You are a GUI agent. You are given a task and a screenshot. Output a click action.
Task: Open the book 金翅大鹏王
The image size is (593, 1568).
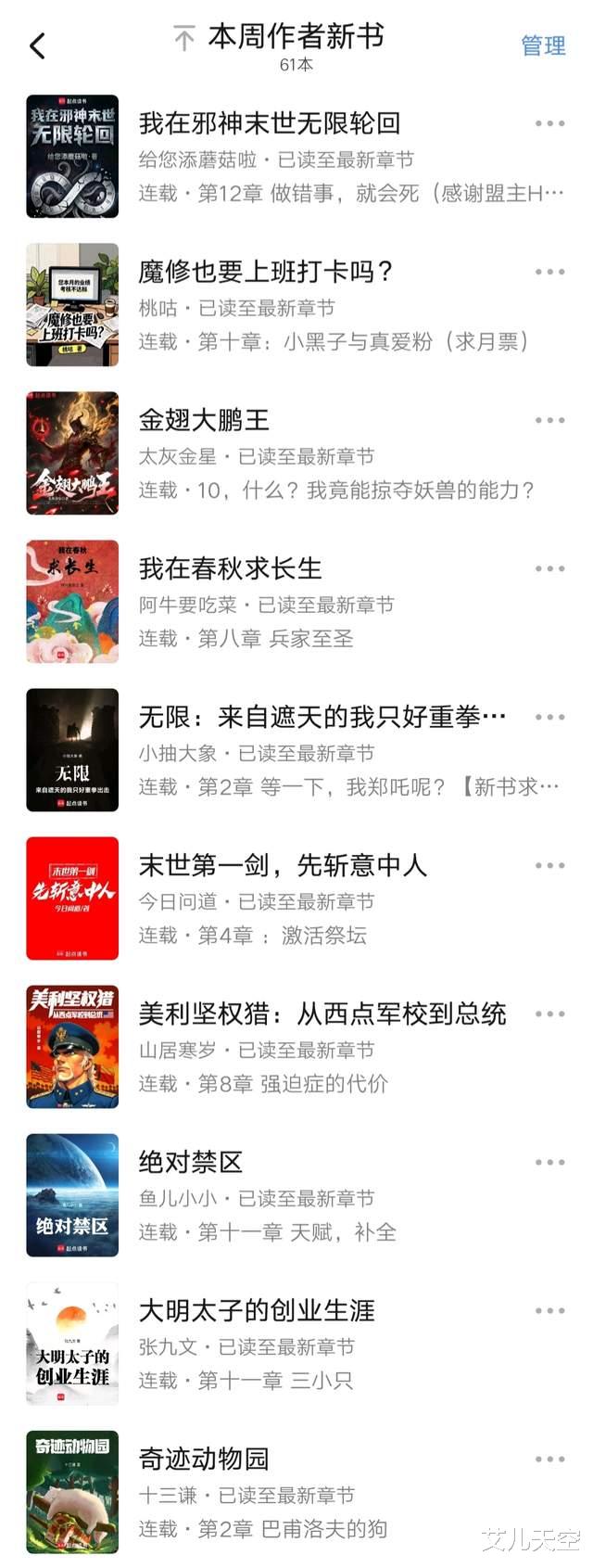[x=204, y=420]
